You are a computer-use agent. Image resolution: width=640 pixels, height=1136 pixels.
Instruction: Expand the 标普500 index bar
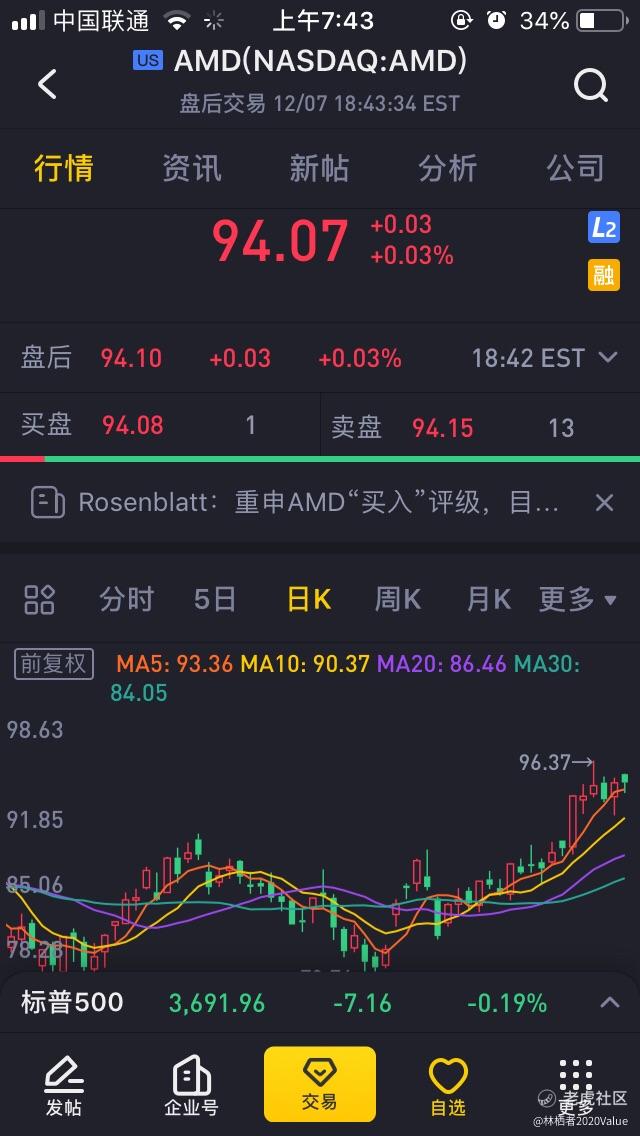[x=608, y=1003]
